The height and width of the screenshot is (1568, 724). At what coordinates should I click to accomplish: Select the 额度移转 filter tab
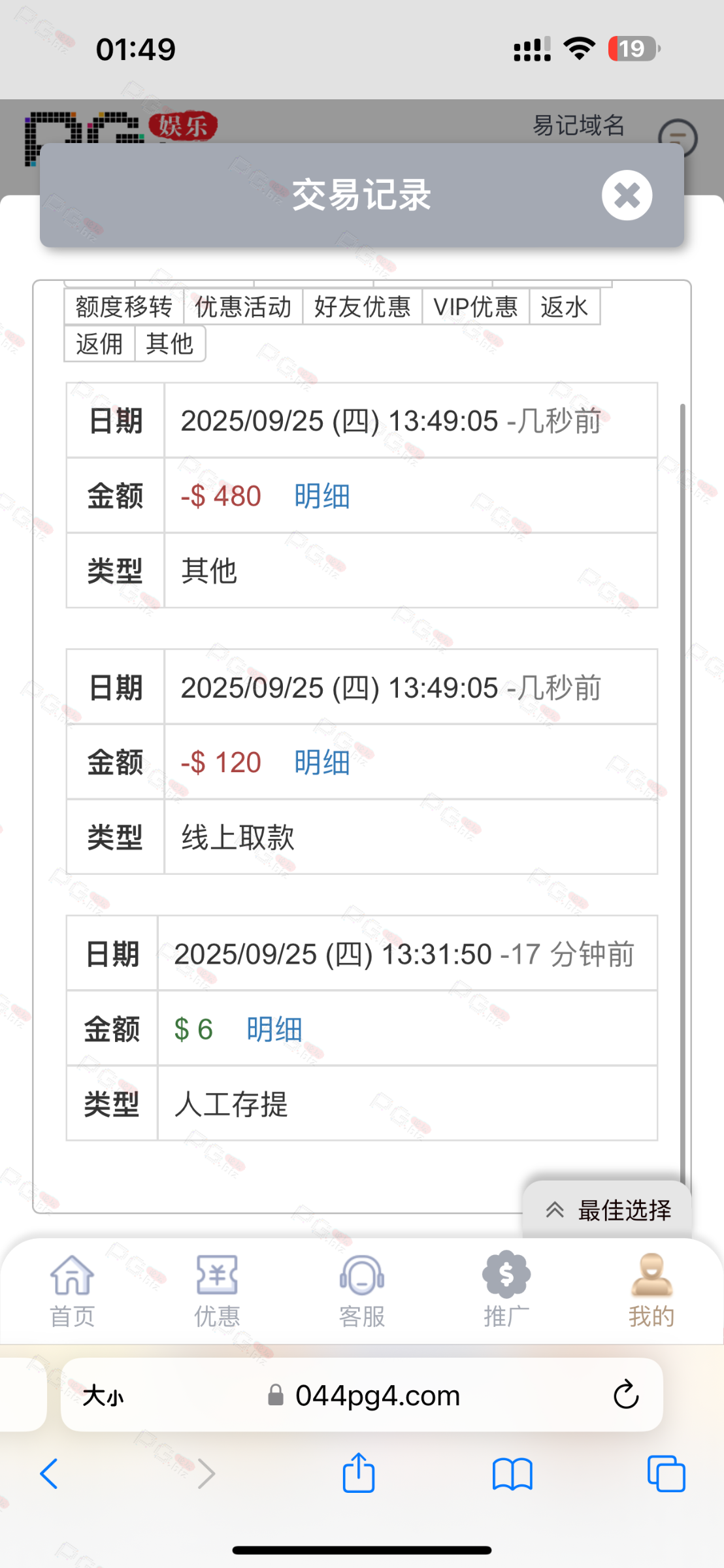click(123, 306)
